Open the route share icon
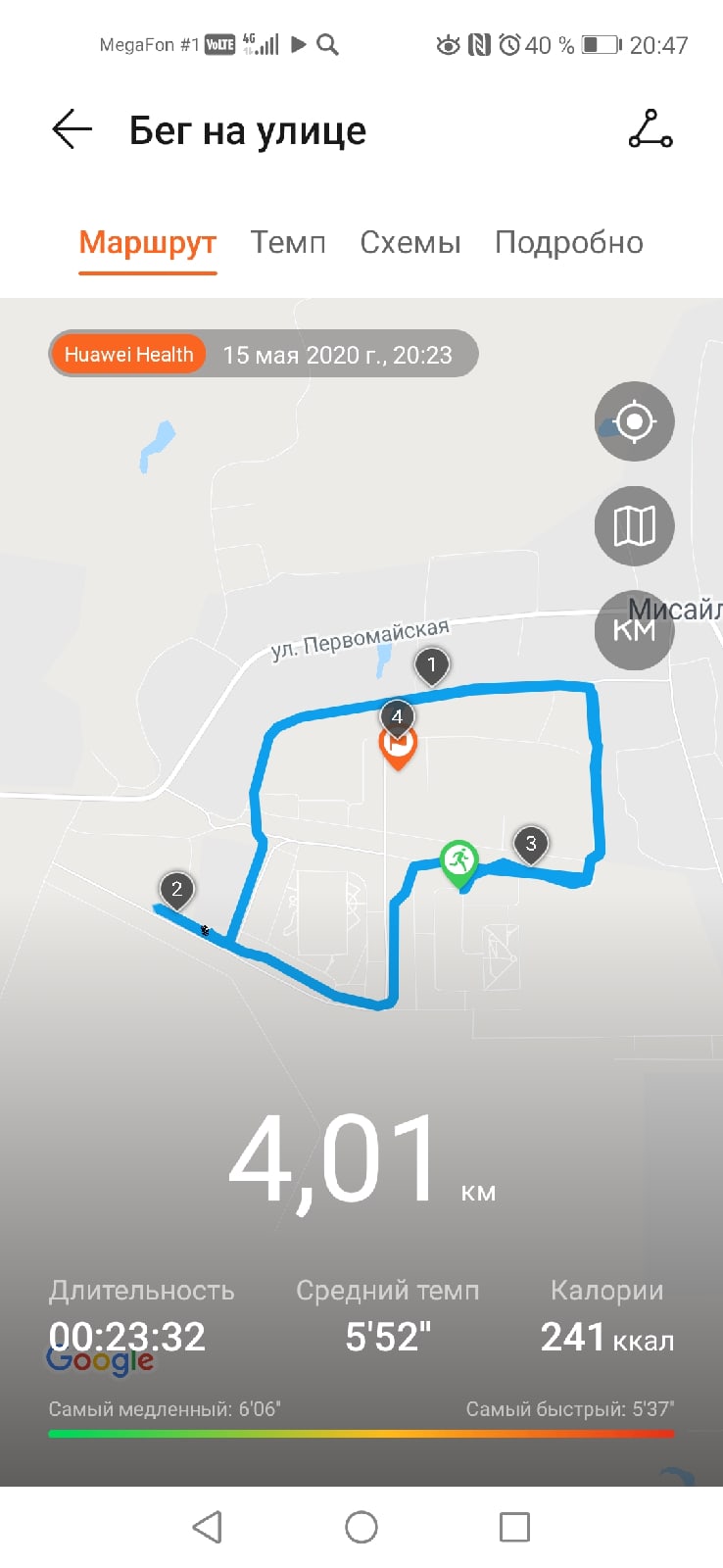723x1568 pixels. click(x=650, y=129)
